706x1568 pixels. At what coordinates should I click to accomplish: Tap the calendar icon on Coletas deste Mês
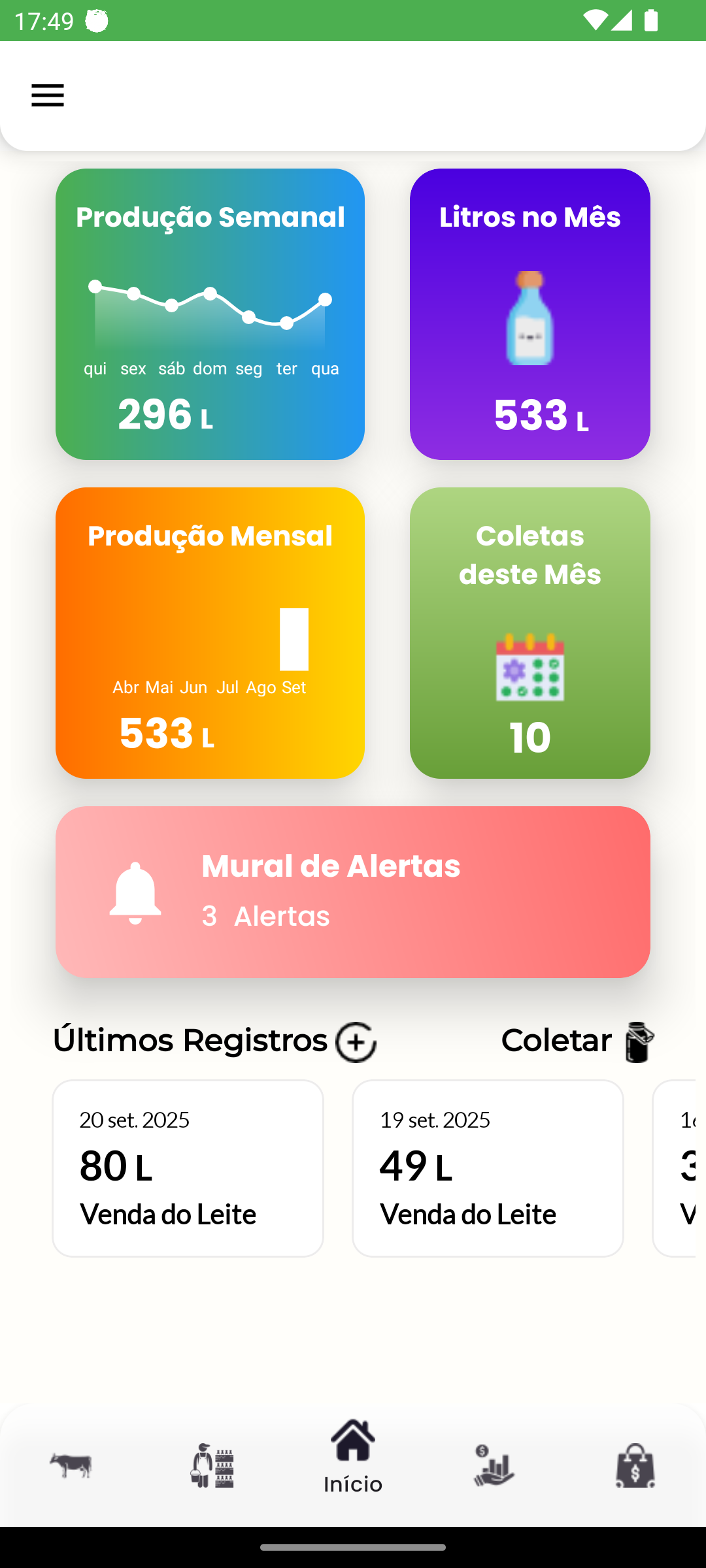tap(529, 668)
